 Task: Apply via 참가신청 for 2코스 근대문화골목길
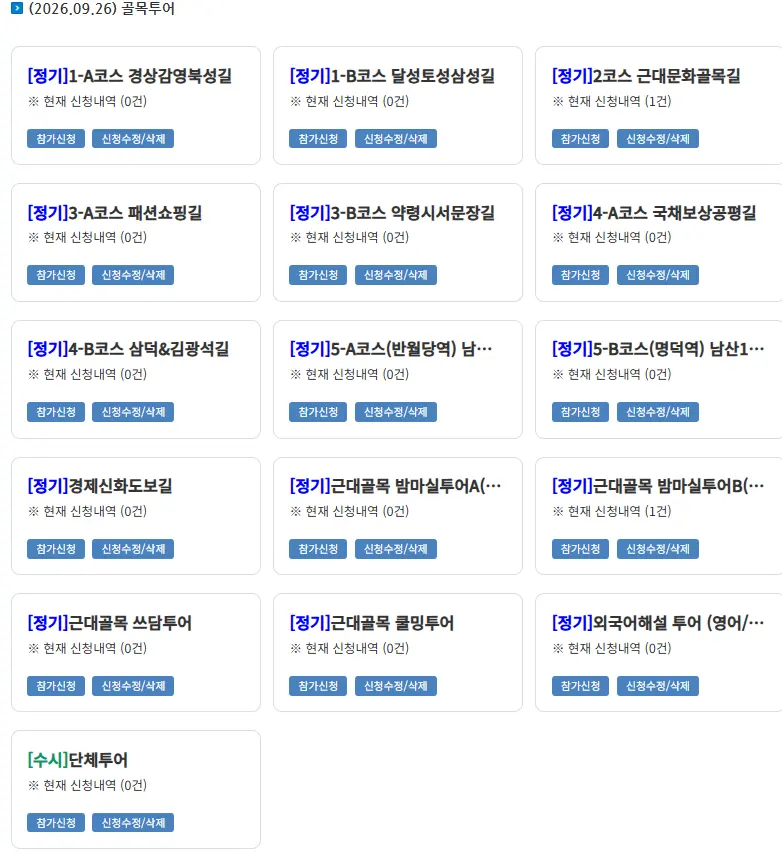[580, 138]
